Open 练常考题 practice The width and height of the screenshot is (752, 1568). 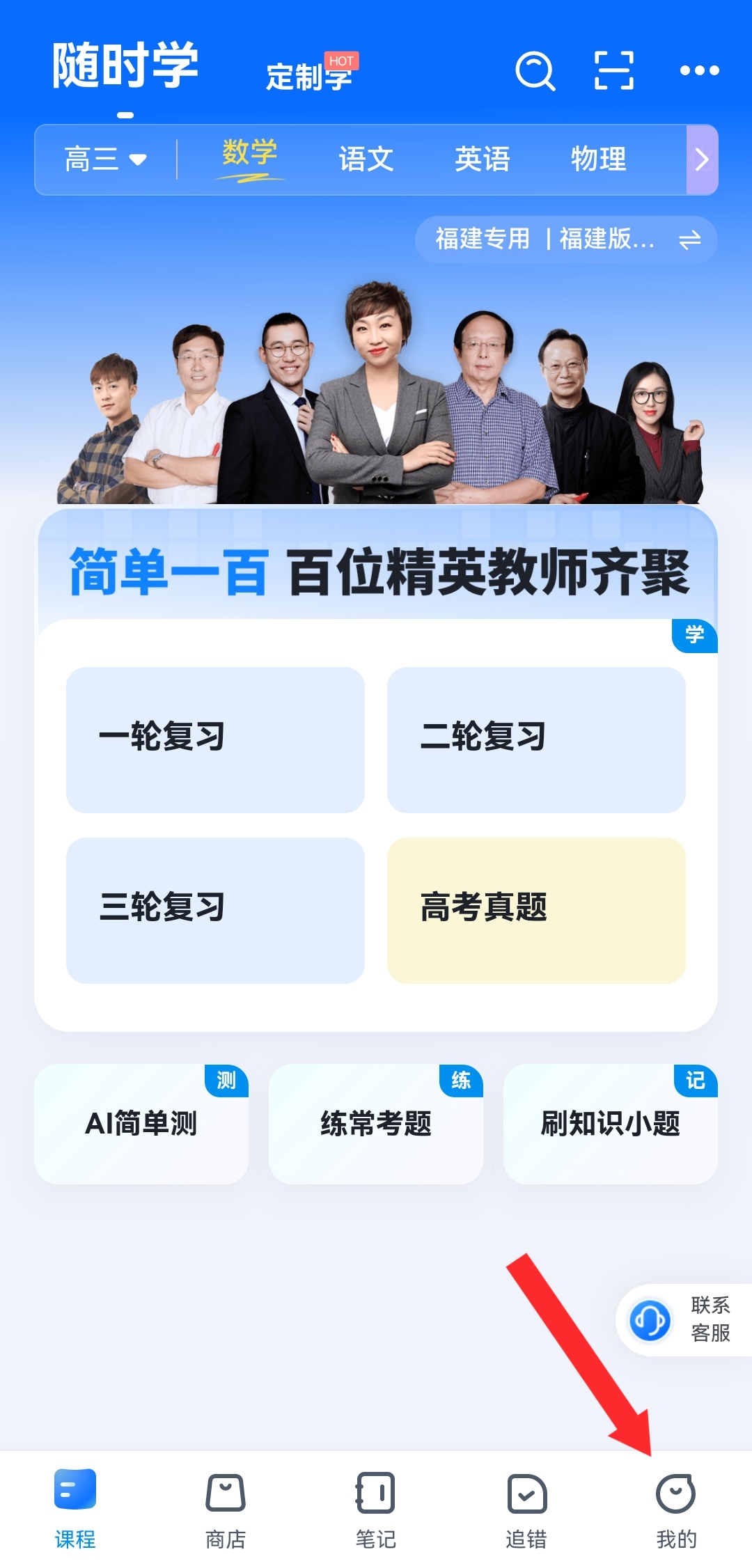376,1123
